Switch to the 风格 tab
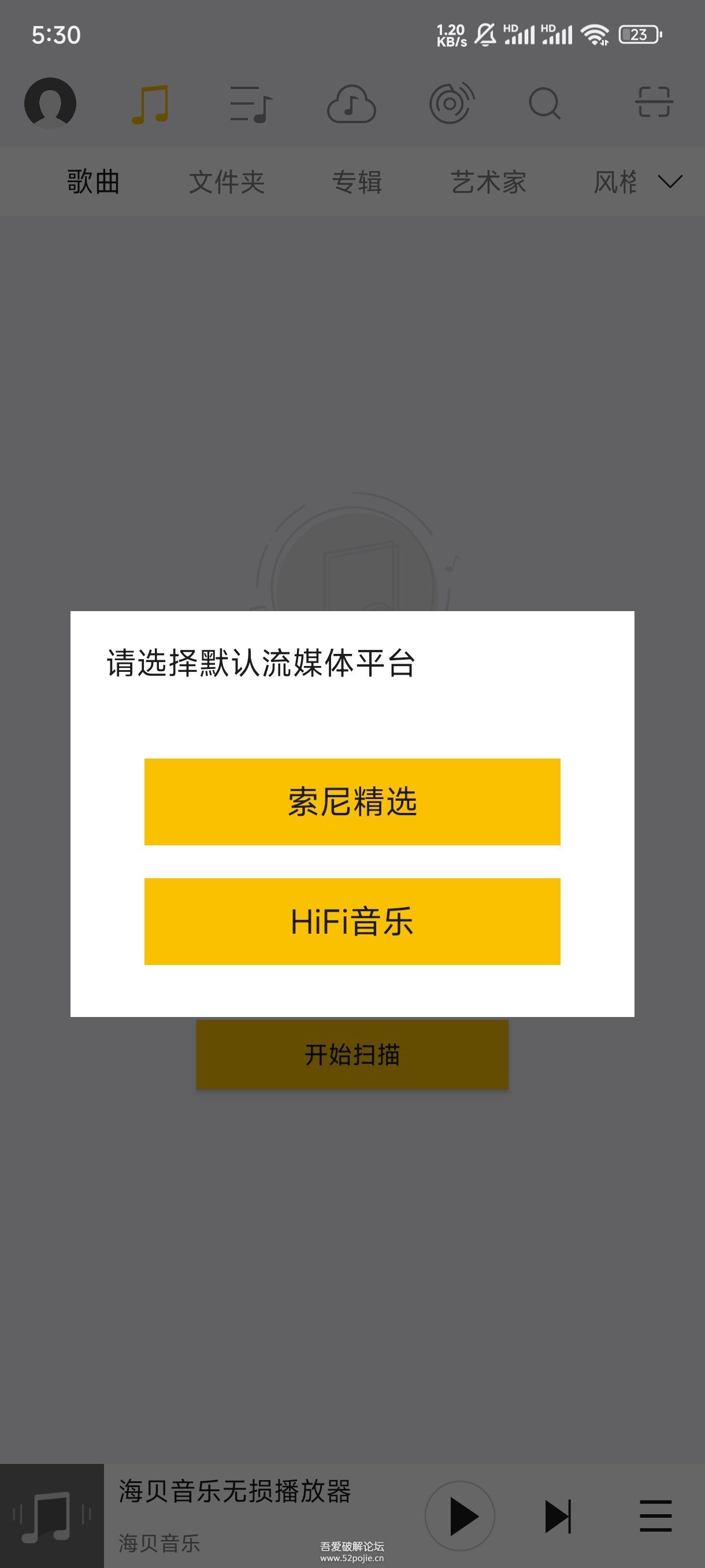Viewport: 705px width, 1568px height. click(615, 182)
